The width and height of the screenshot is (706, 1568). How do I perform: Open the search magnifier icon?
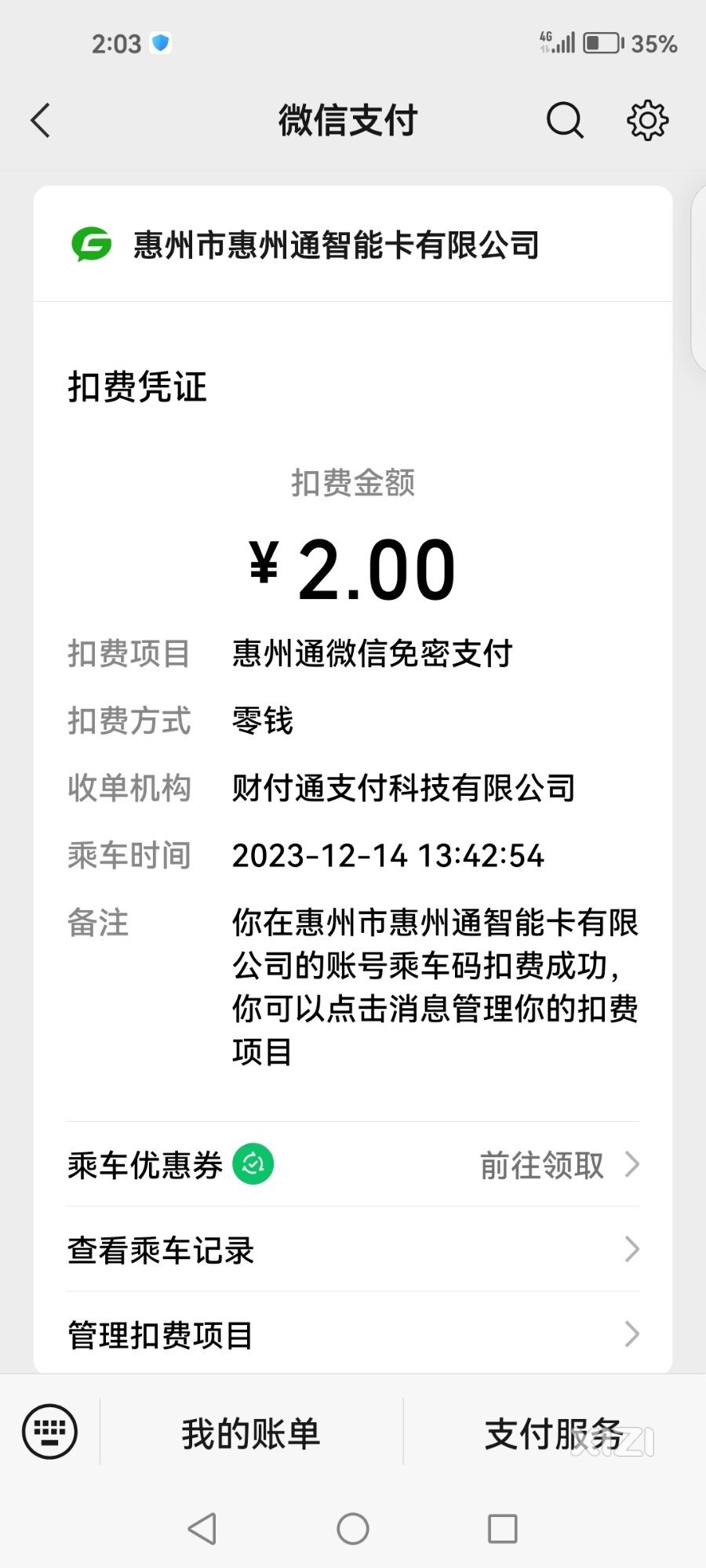coord(565,121)
